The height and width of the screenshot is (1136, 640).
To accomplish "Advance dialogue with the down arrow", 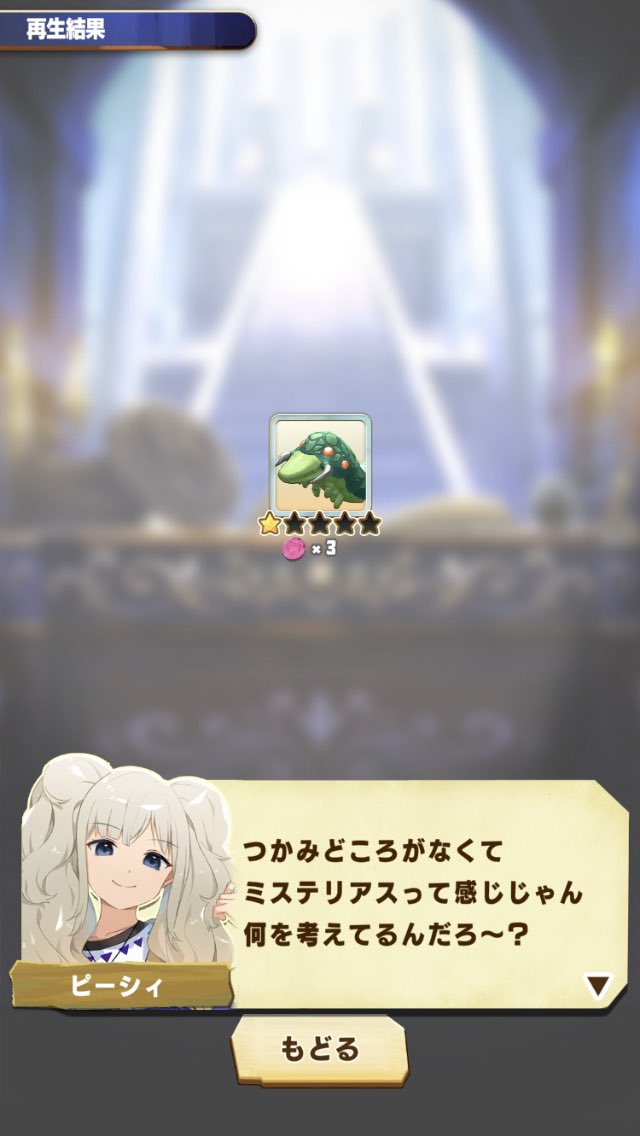I will pos(598,987).
